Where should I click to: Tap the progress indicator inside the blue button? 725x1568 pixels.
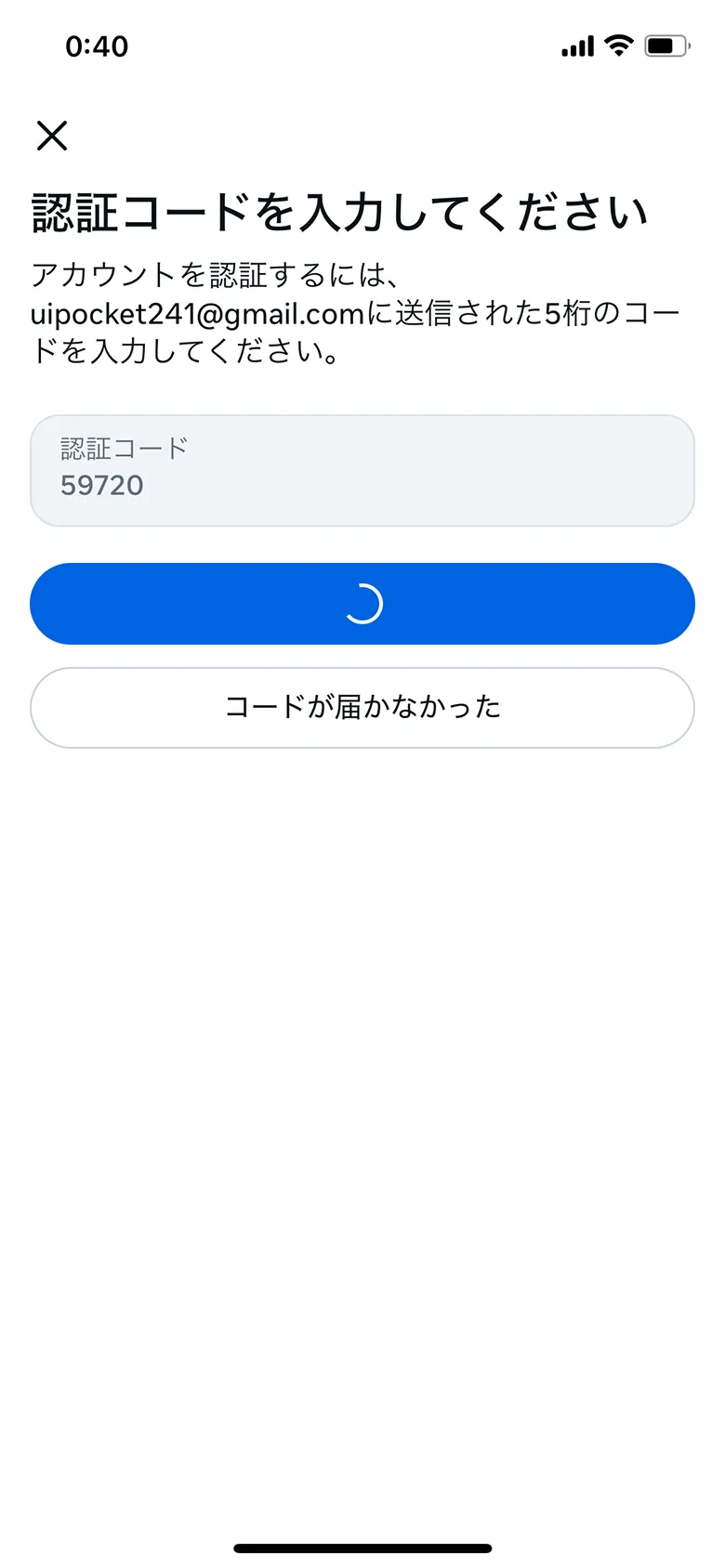(x=362, y=603)
